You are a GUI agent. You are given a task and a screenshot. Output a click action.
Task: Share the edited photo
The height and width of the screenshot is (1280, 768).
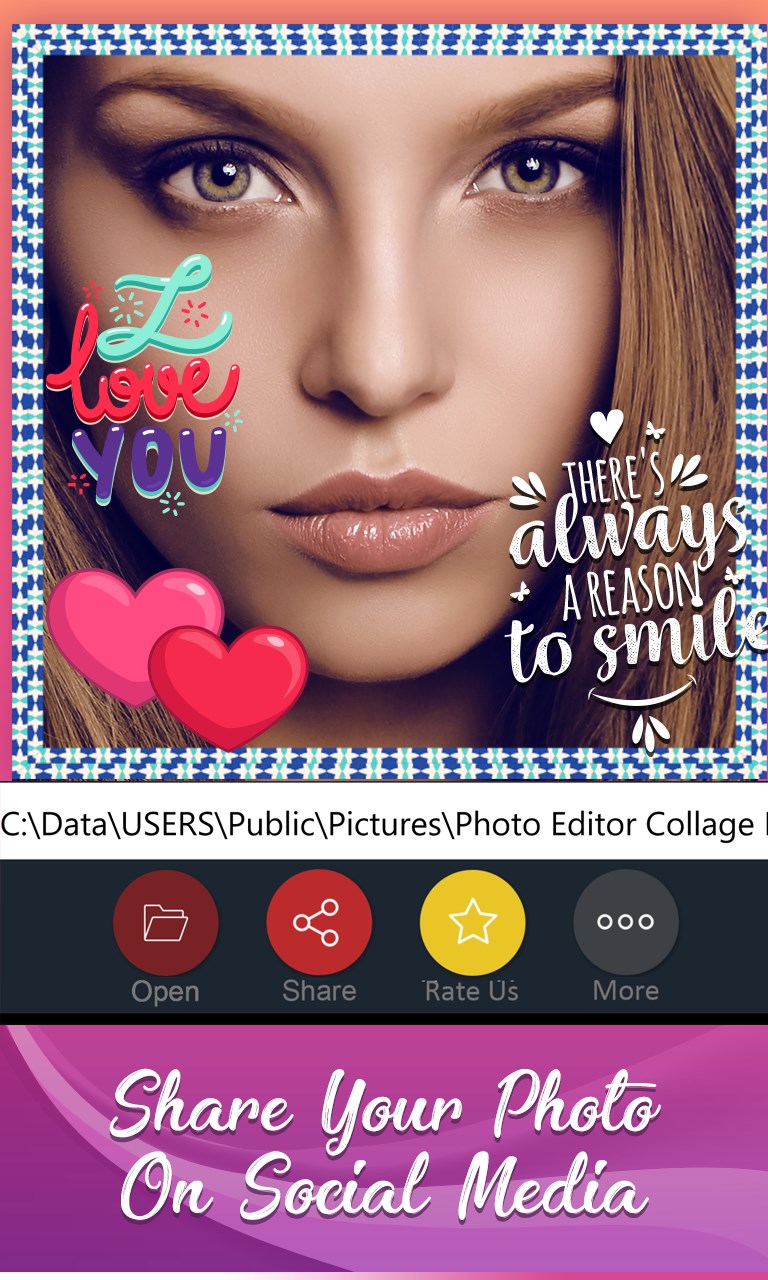coord(319,922)
